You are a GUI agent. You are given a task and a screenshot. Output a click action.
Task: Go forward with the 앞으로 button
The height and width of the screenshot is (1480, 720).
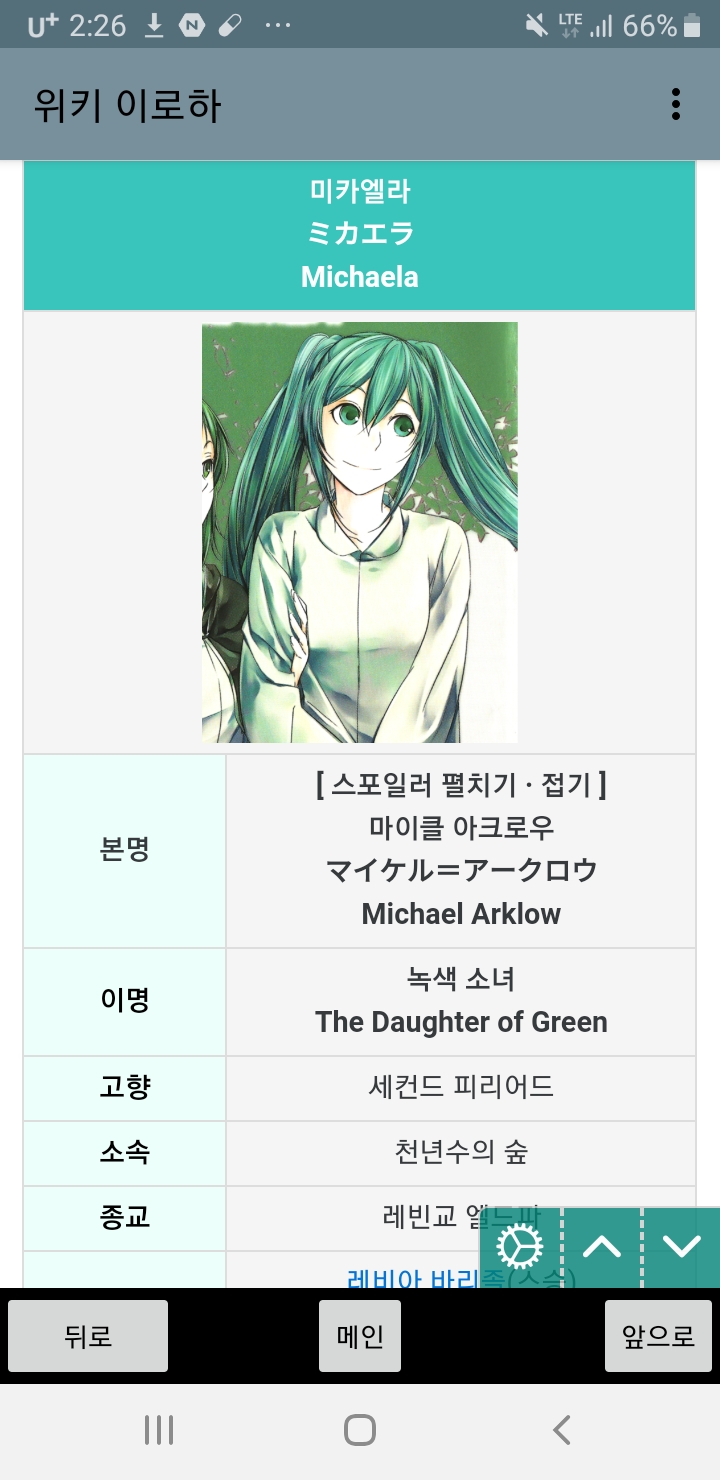(x=658, y=1336)
